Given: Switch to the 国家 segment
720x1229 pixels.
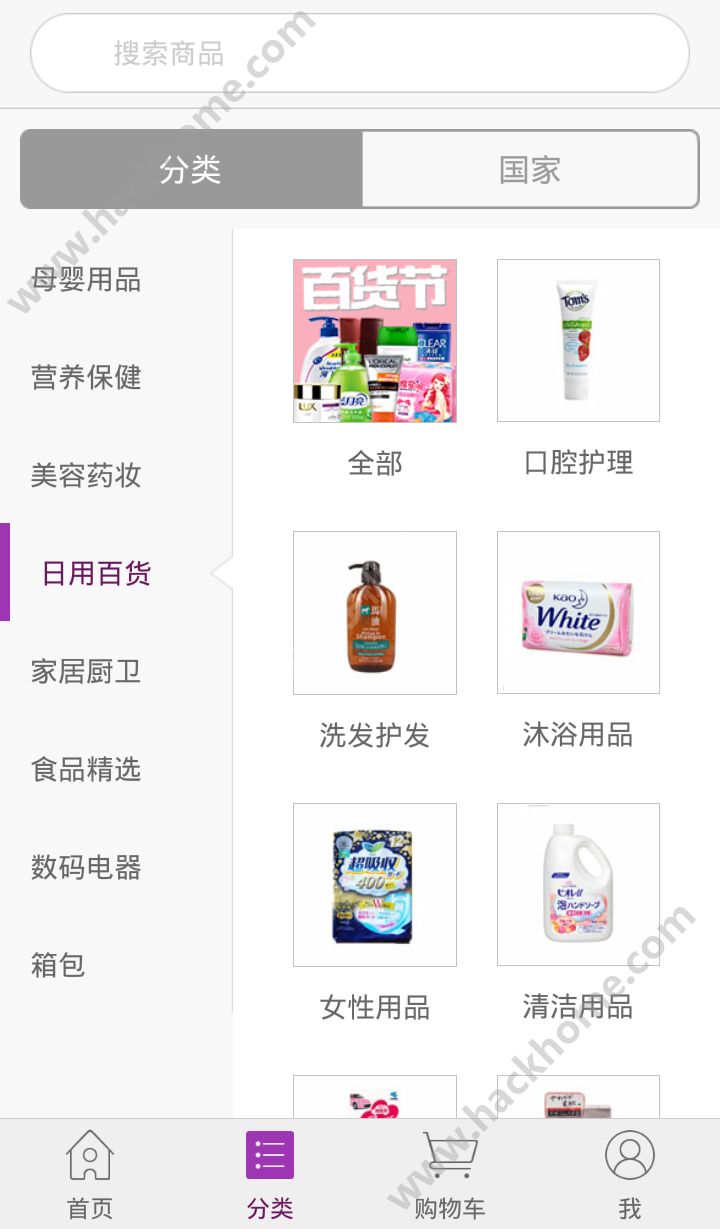Looking at the screenshot, I should [x=529, y=170].
